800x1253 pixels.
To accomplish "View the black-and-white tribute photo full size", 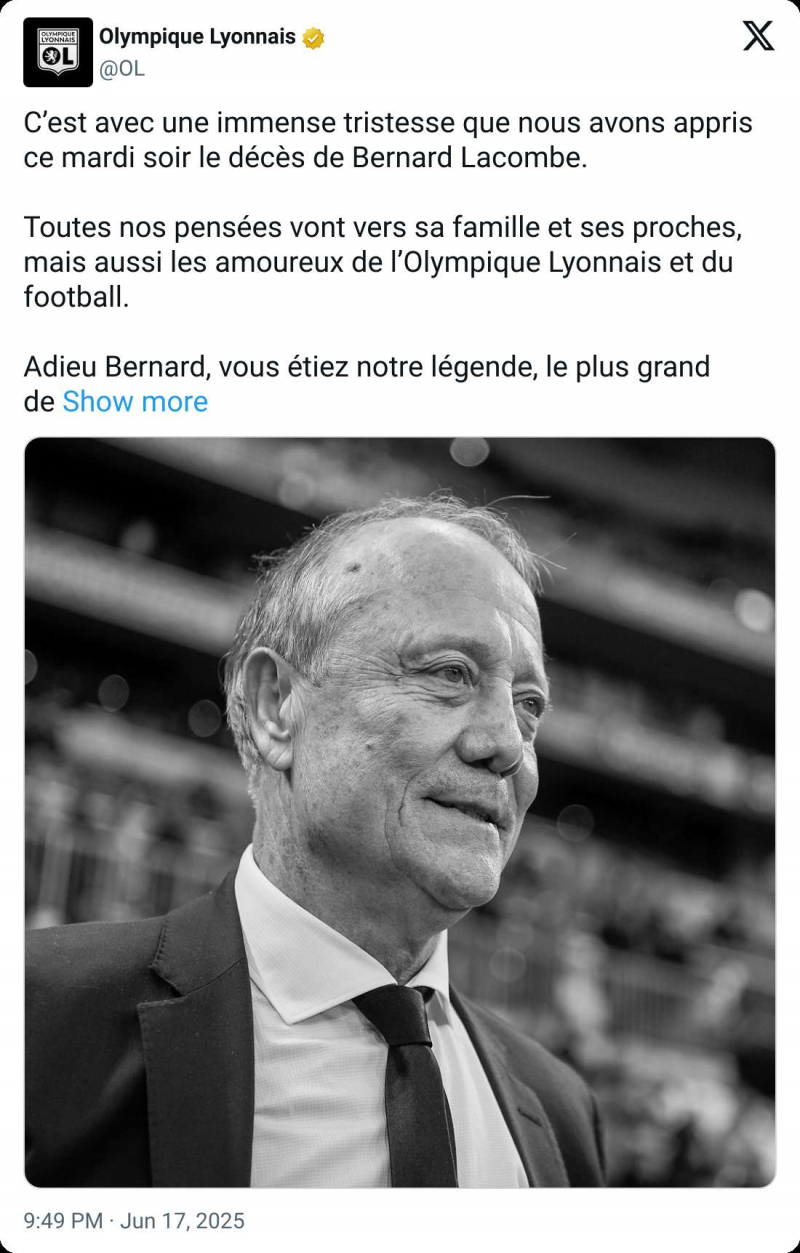I will tap(400, 812).
